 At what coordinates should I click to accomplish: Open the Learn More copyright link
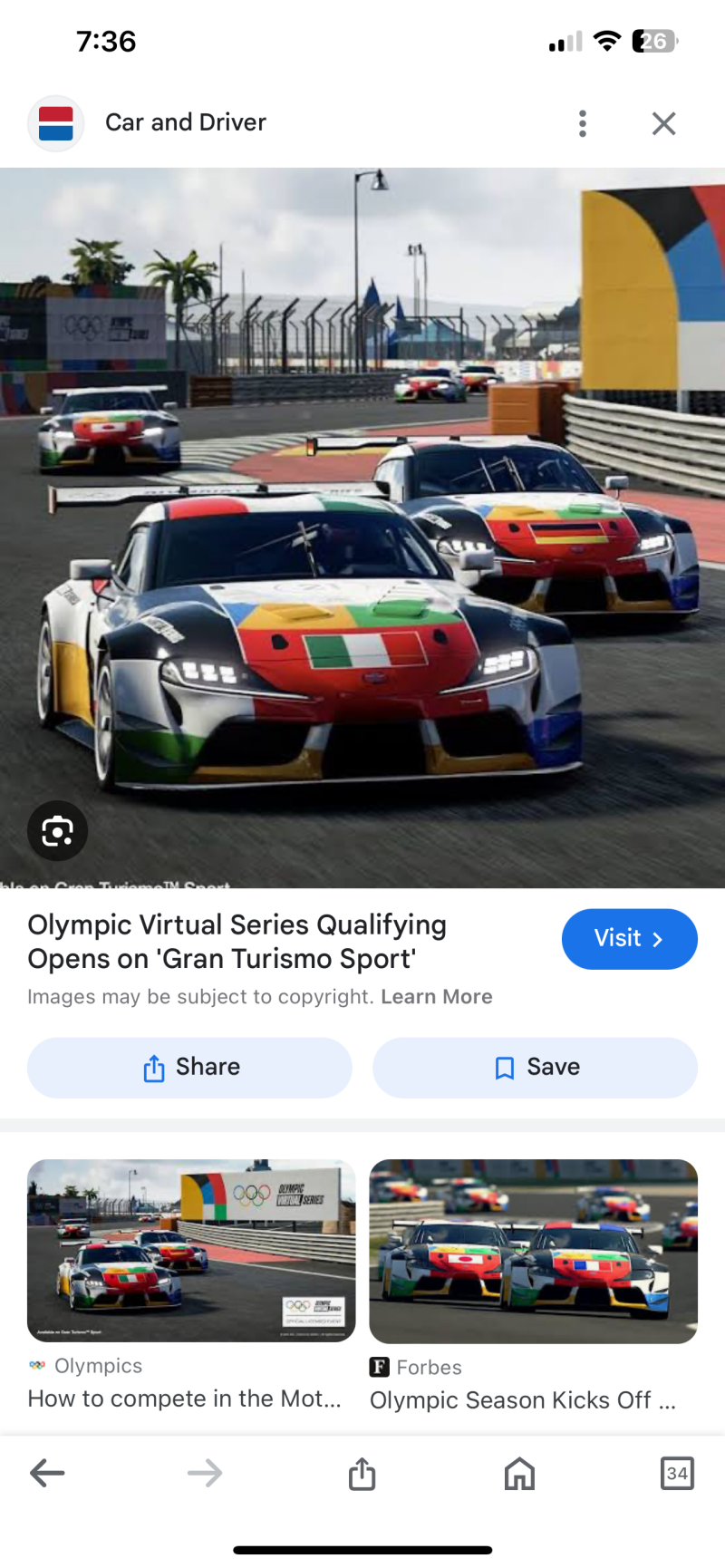coord(436,996)
